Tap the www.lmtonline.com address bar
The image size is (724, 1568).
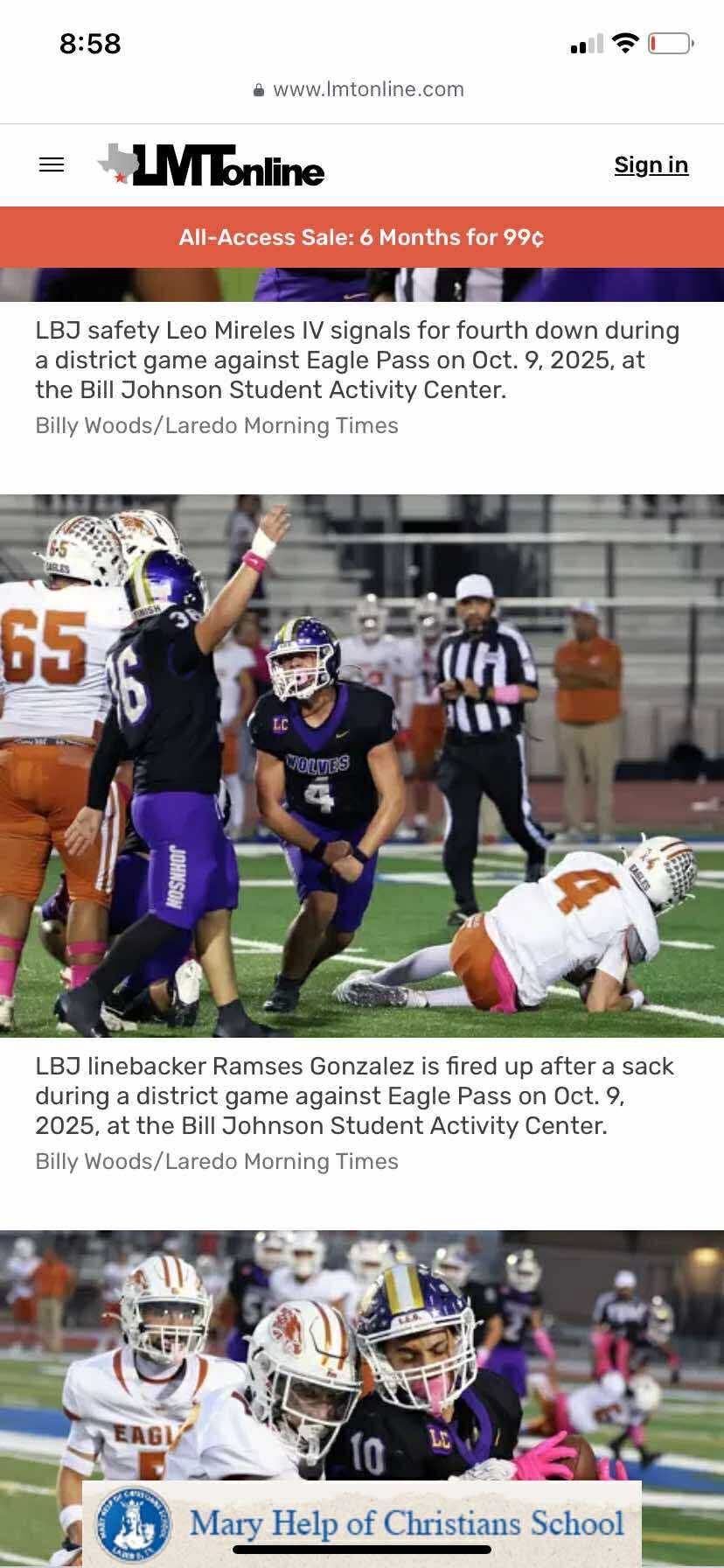click(x=359, y=89)
